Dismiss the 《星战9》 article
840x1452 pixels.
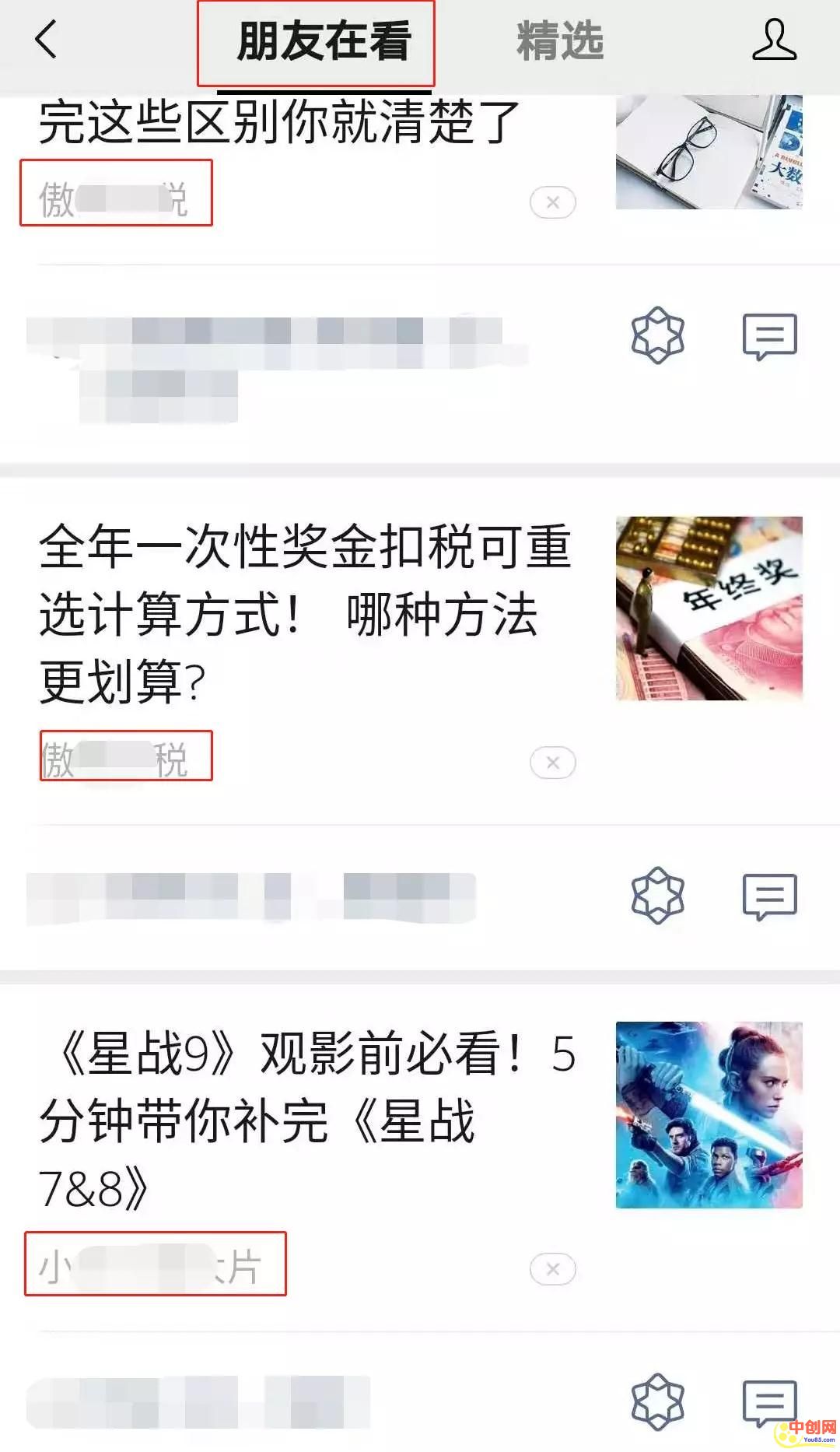(553, 1269)
